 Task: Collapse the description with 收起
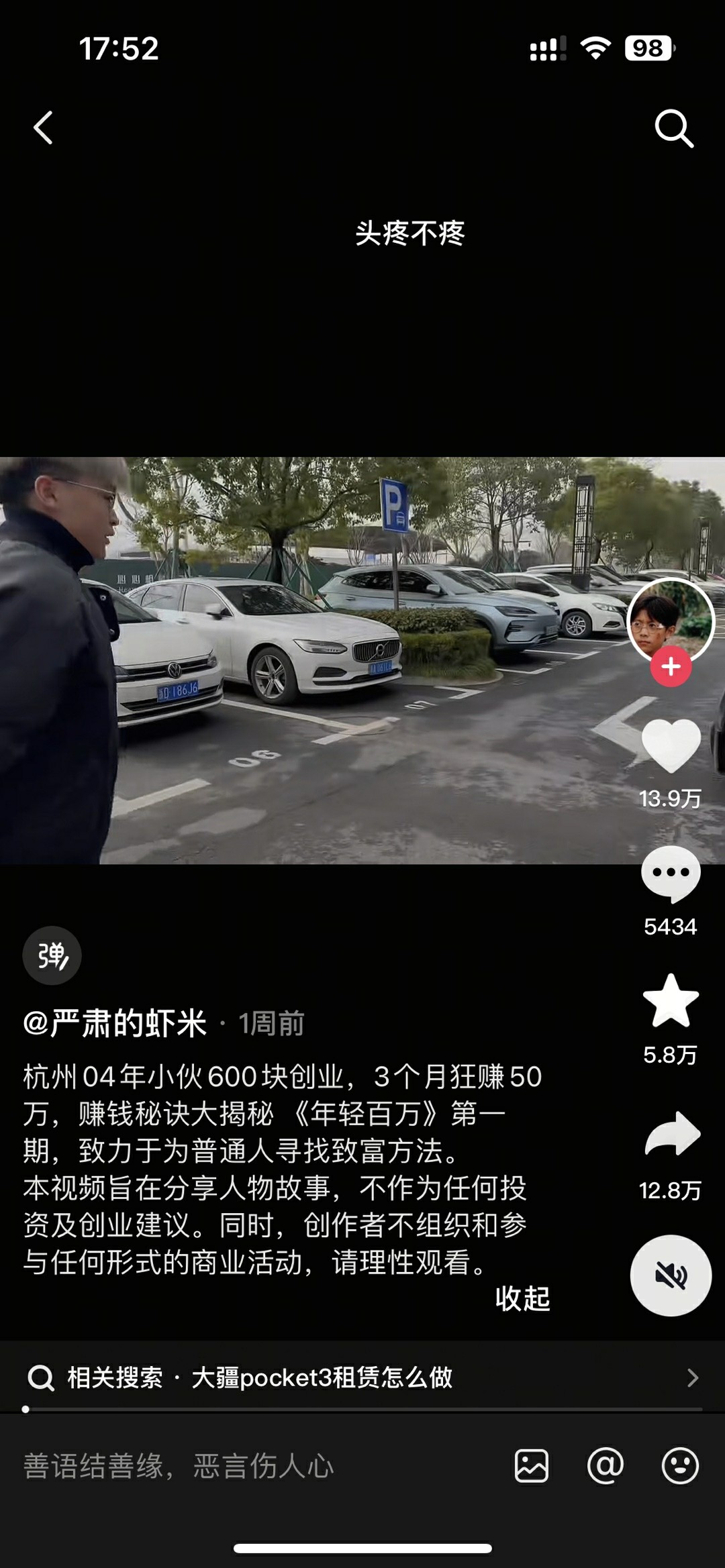pyautogui.click(x=522, y=1299)
